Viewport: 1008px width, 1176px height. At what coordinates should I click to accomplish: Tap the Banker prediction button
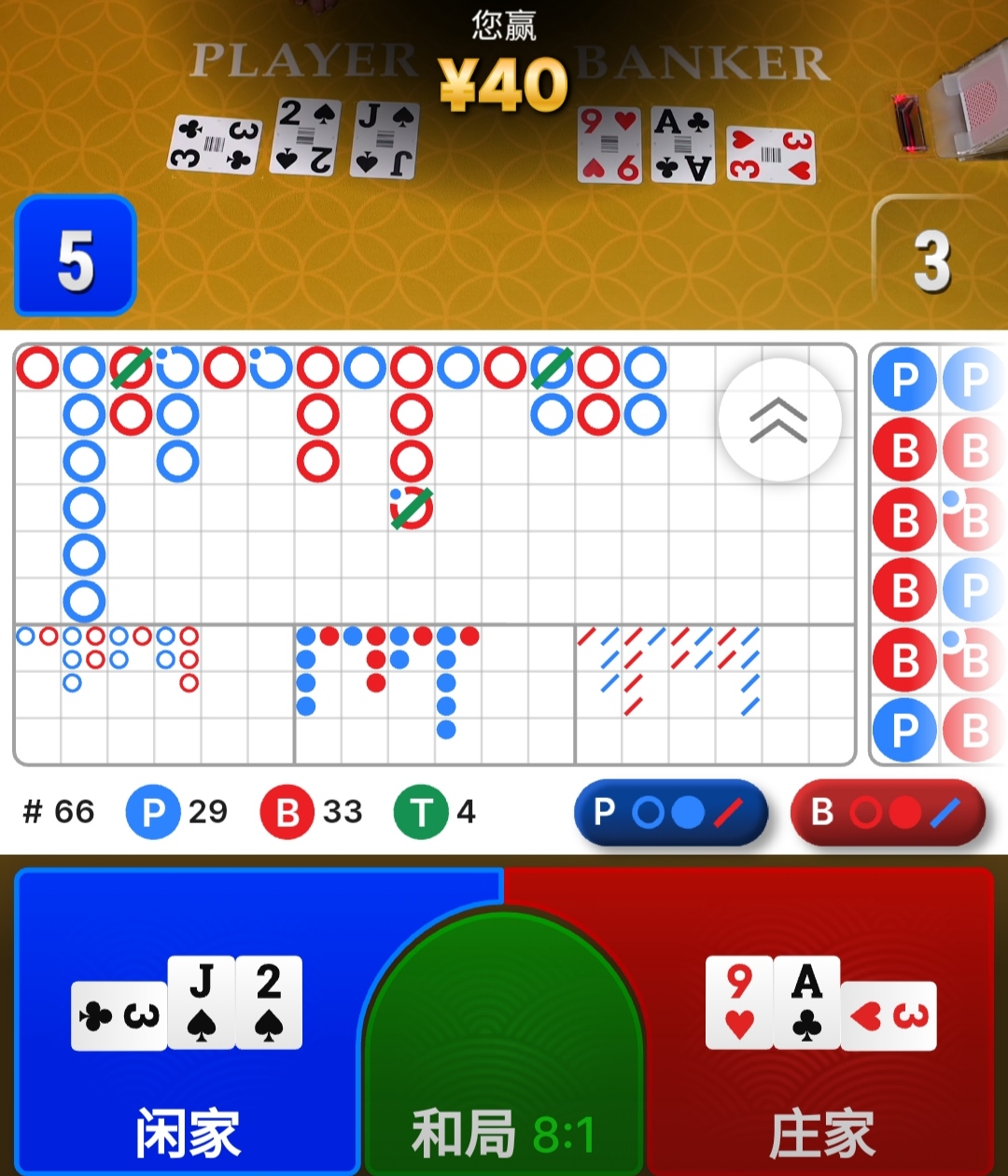click(888, 812)
